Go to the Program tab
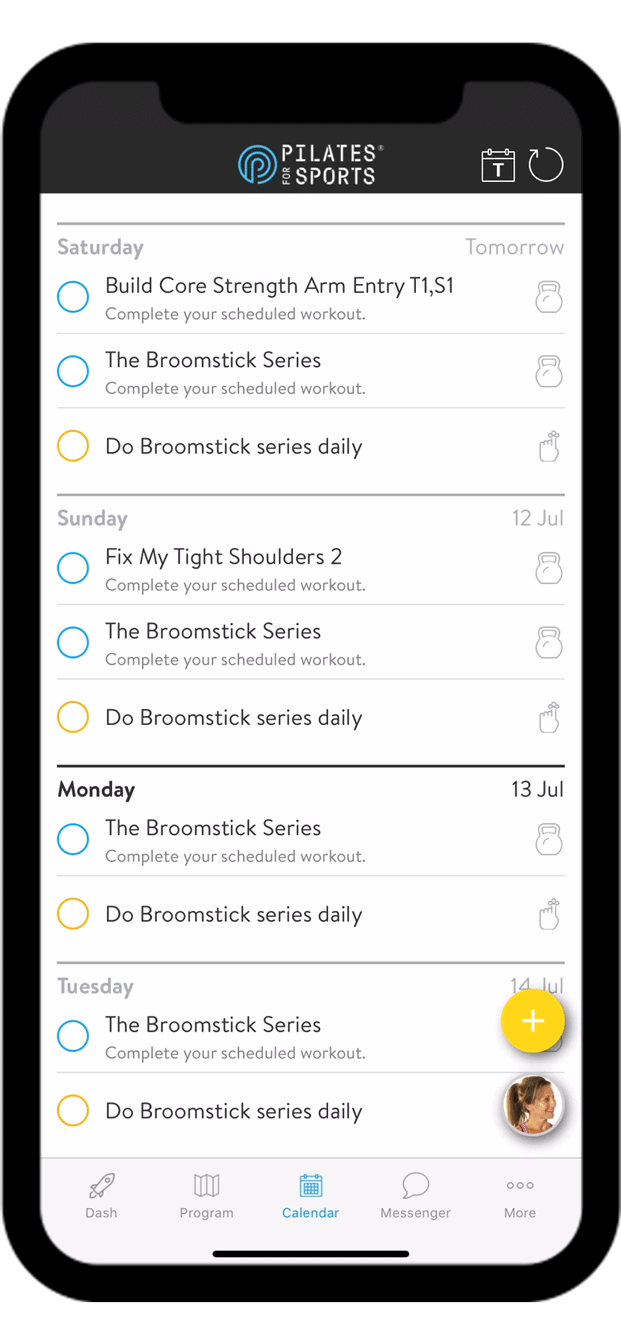 pos(207,1196)
